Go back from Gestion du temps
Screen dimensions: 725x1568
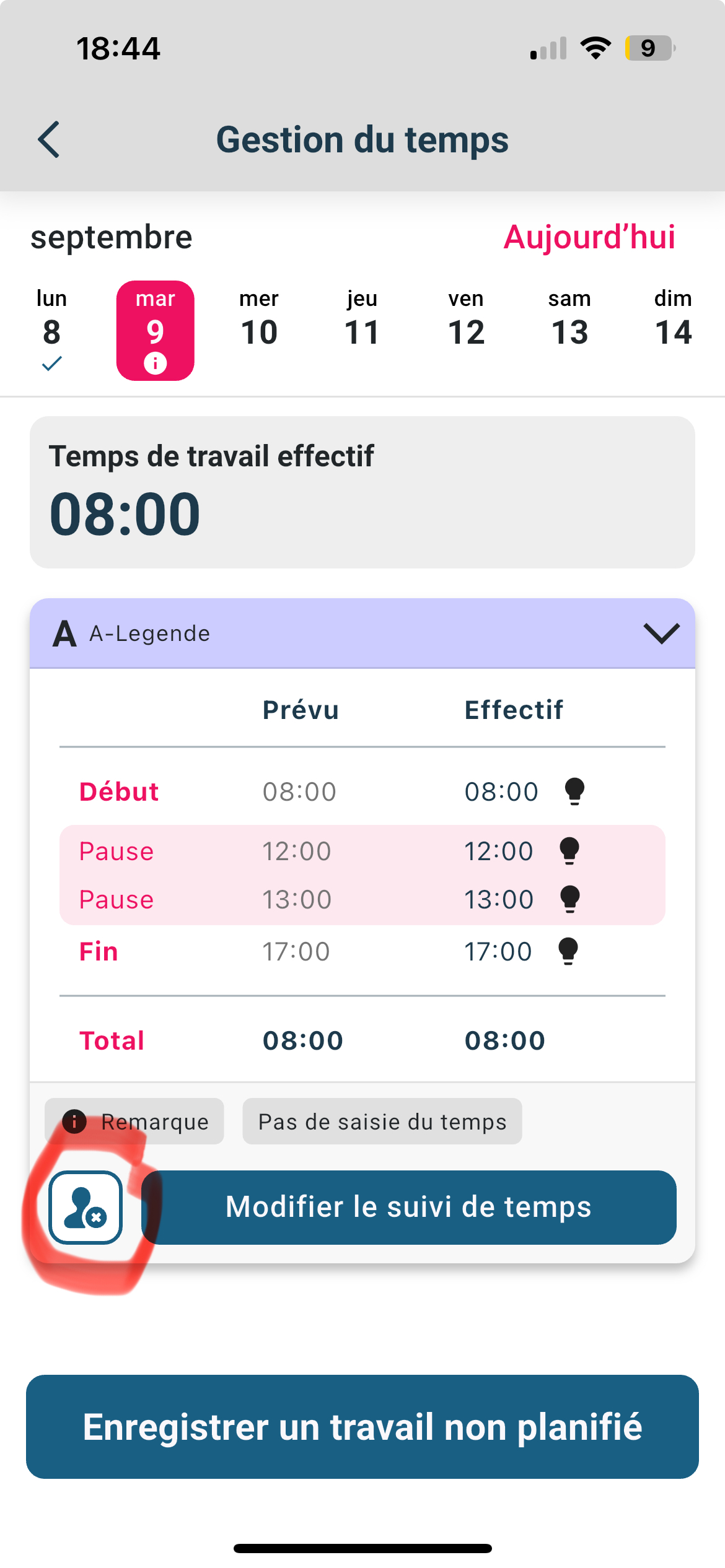tap(49, 139)
